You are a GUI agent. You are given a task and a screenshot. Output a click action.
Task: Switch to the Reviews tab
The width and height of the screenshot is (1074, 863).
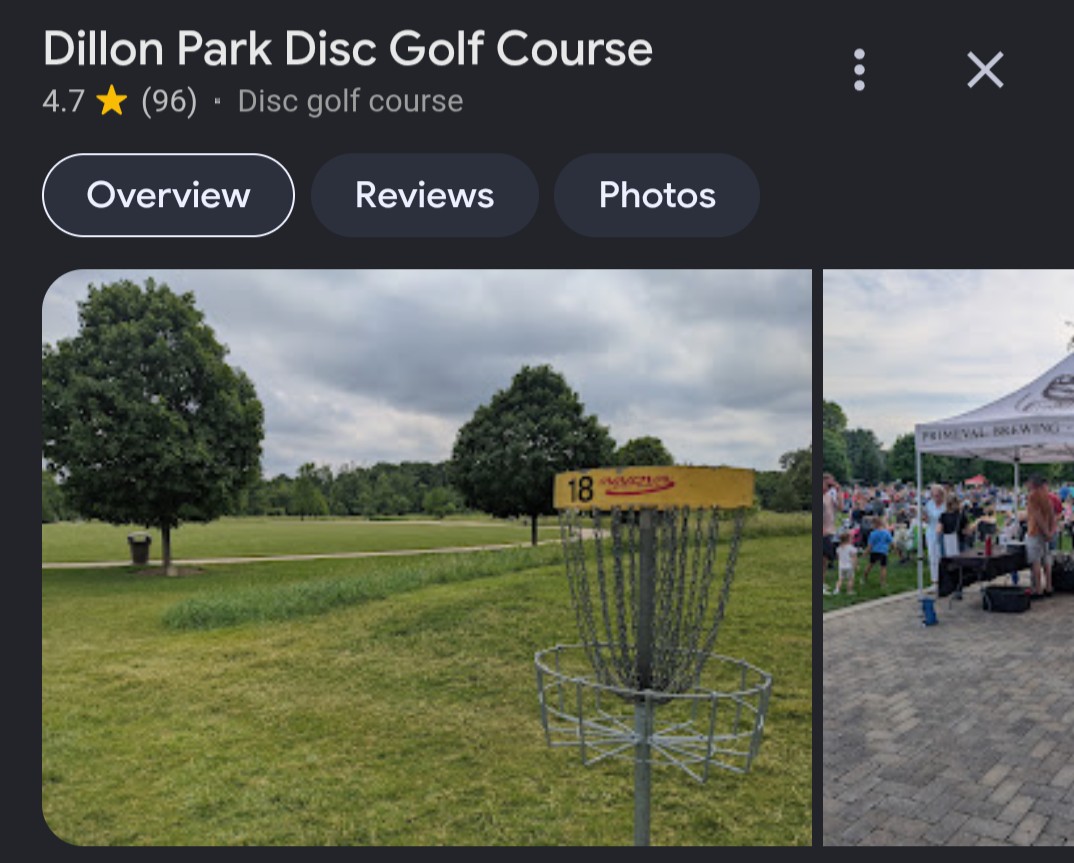click(x=425, y=195)
